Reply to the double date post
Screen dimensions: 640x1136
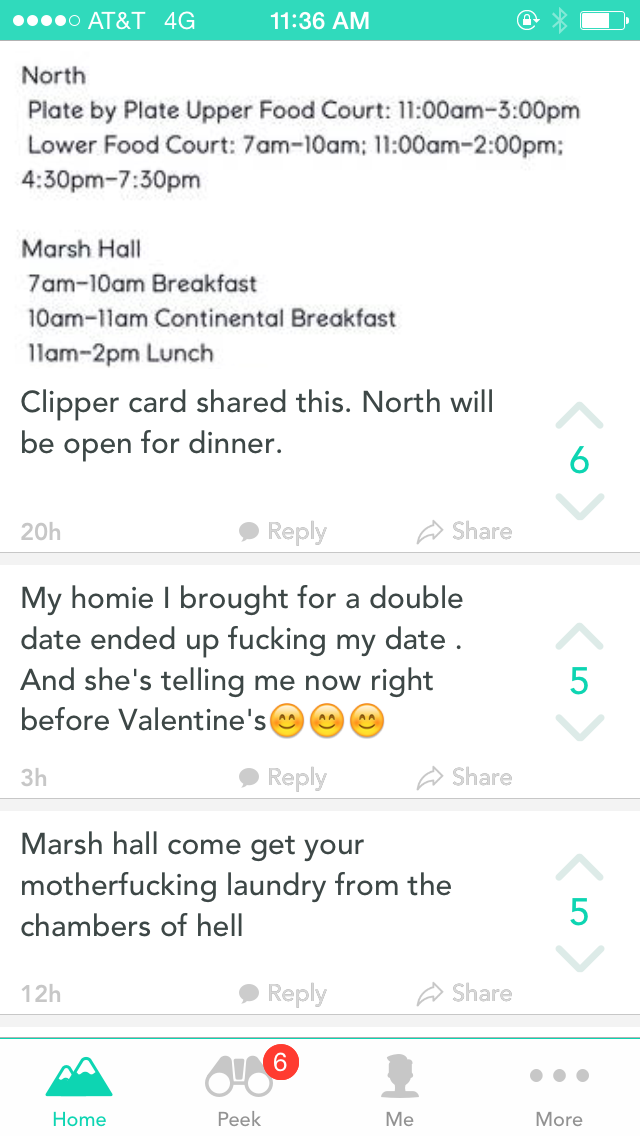pyautogui.click(x=283, y=777)
